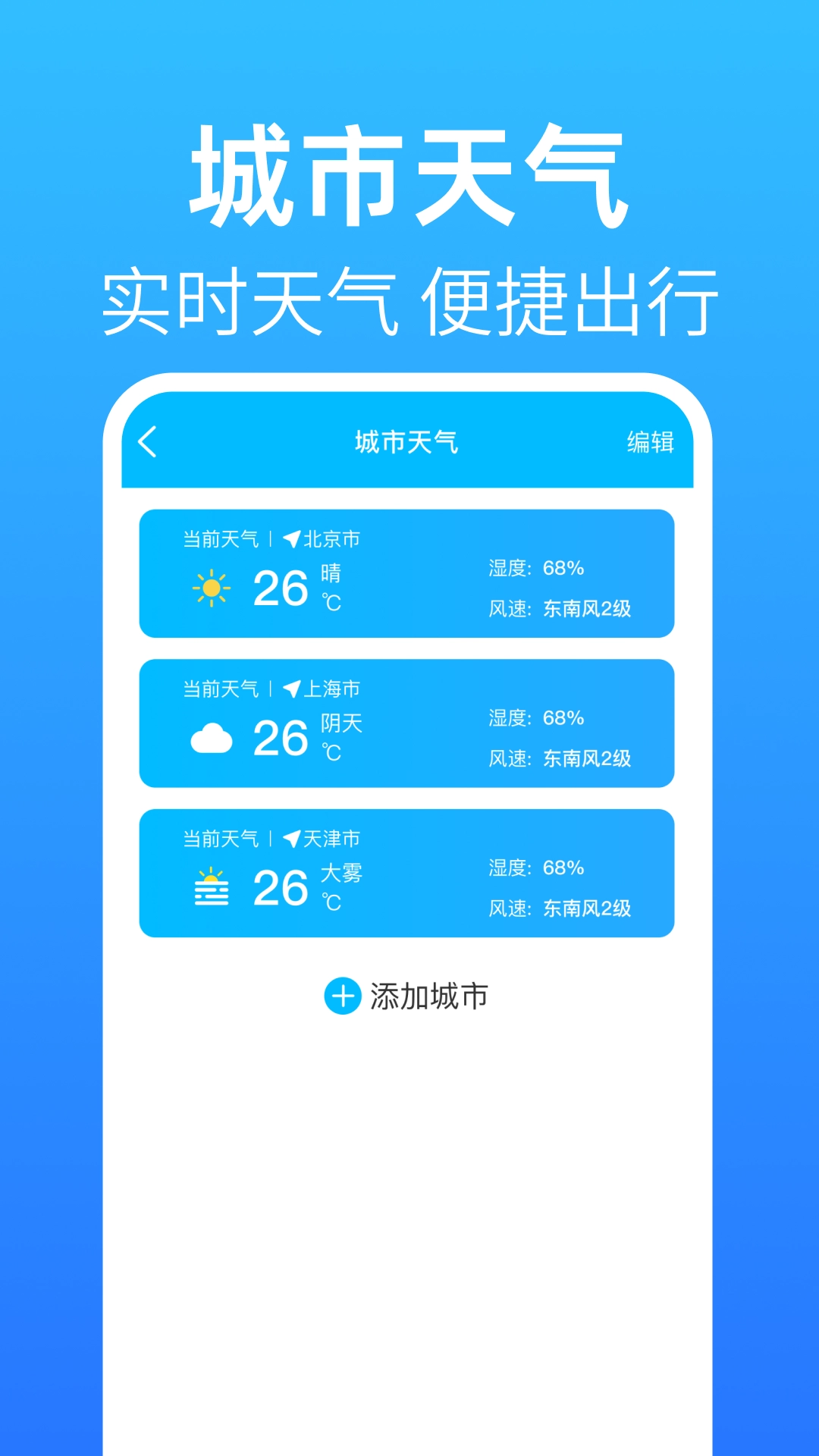The height and width of the screenshot is (1456, 819).
Task: Tap the fog icon for 天津市
Action: coord(211,886)
